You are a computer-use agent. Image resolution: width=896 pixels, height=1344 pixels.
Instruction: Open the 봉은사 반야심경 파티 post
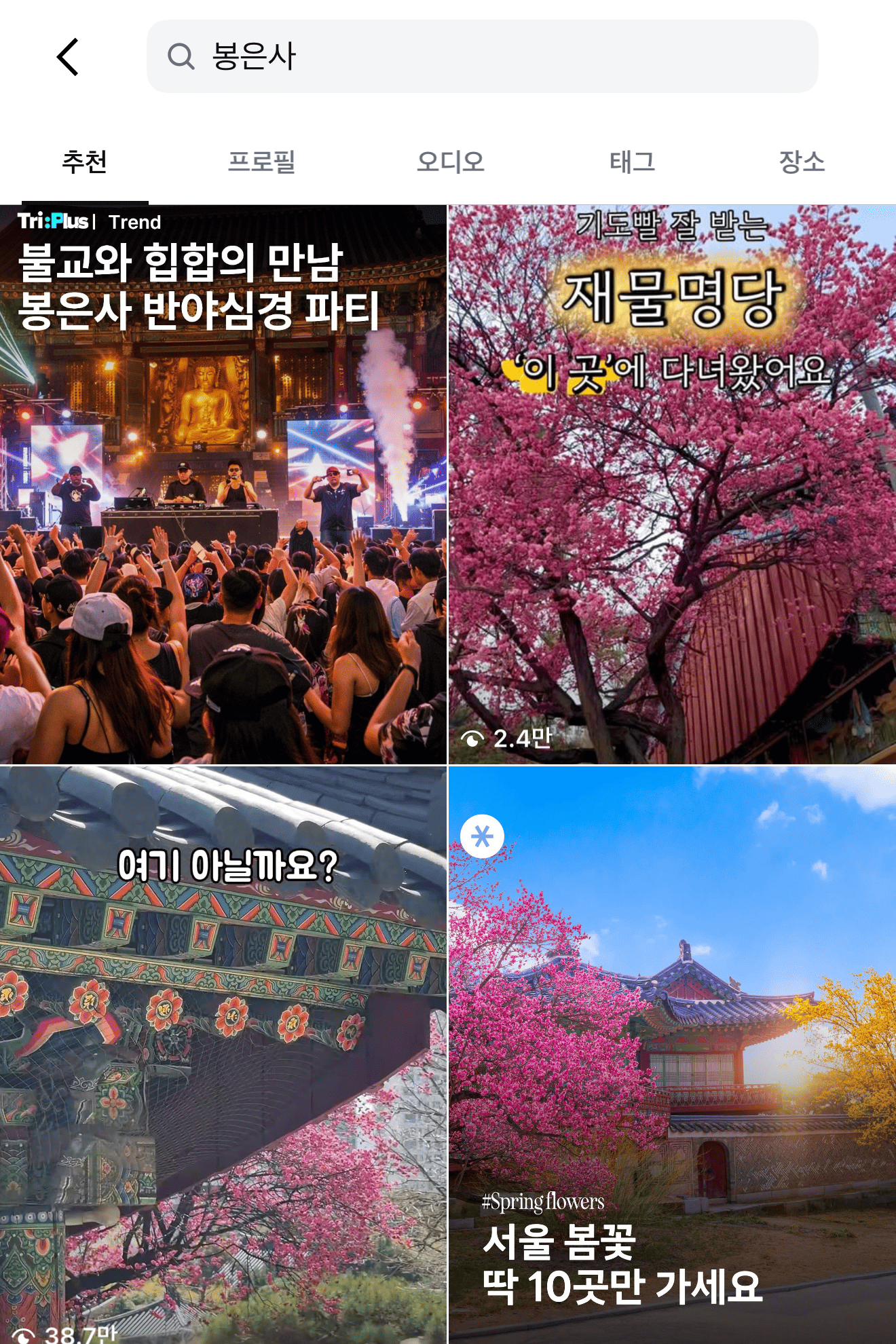coord(223,485)
